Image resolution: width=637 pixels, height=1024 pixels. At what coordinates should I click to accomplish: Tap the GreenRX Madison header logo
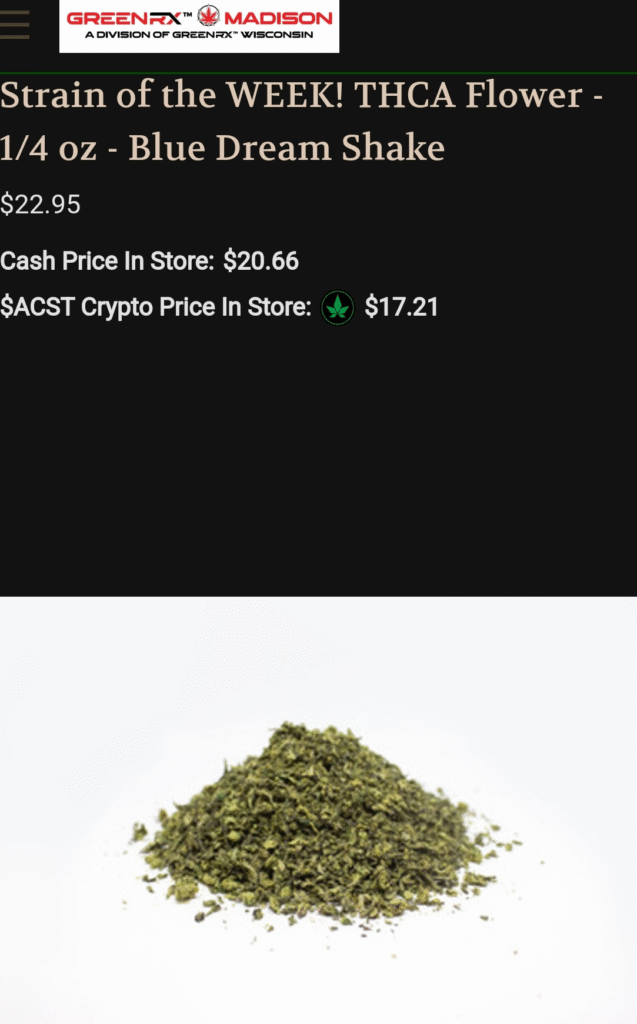(199, 25)
